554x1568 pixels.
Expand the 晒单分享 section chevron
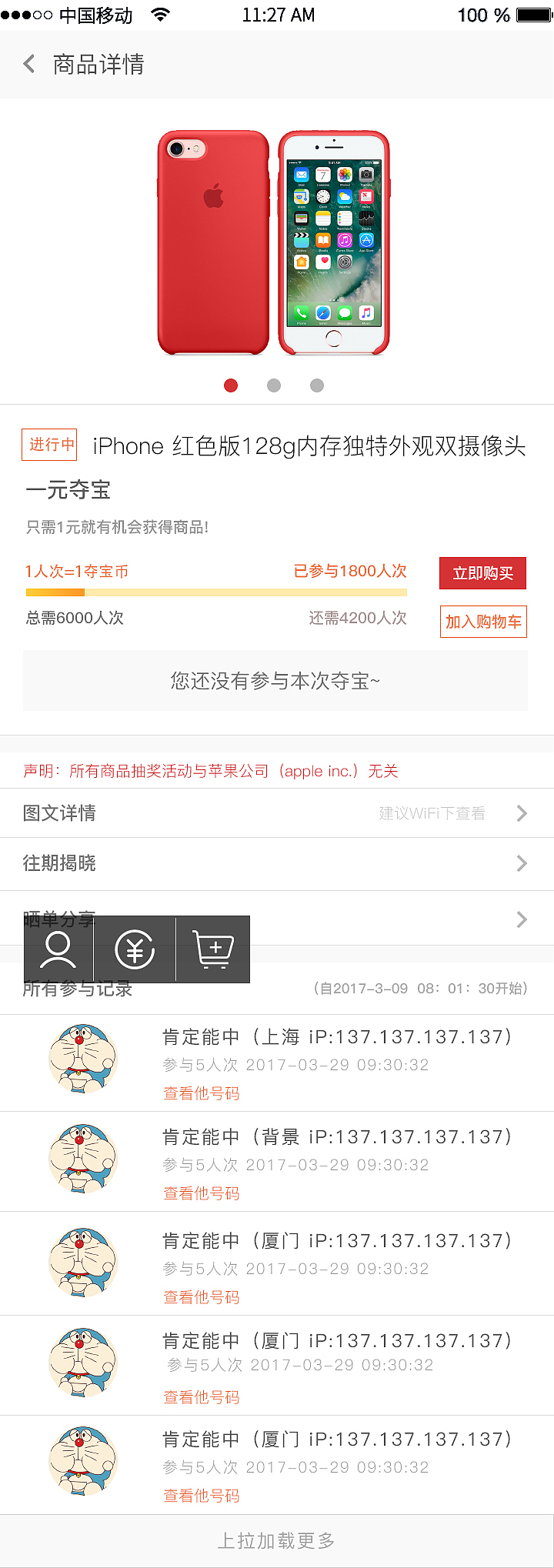click(520, 920)
